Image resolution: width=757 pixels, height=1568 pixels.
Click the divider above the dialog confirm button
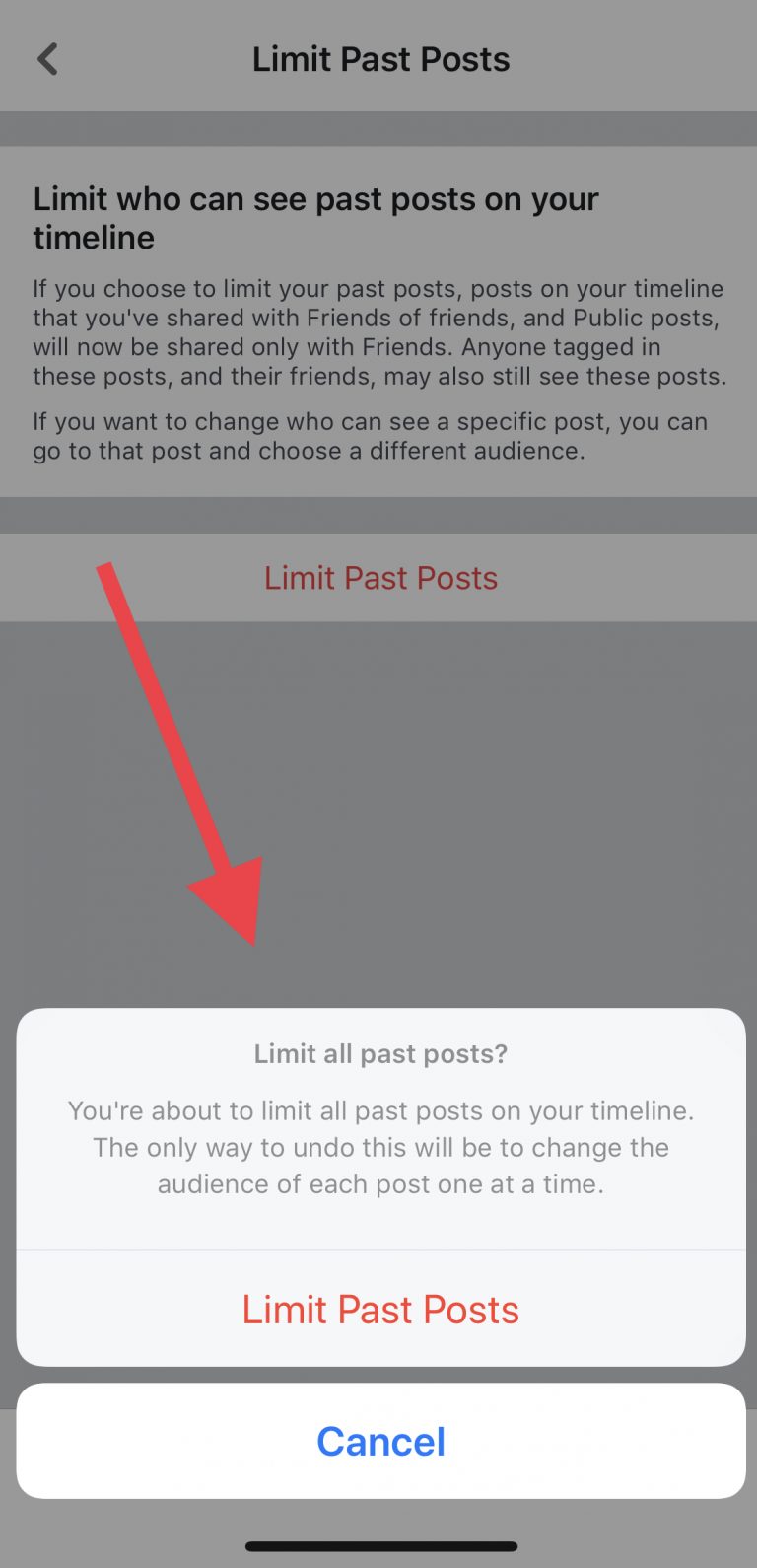click(380, 1248)
